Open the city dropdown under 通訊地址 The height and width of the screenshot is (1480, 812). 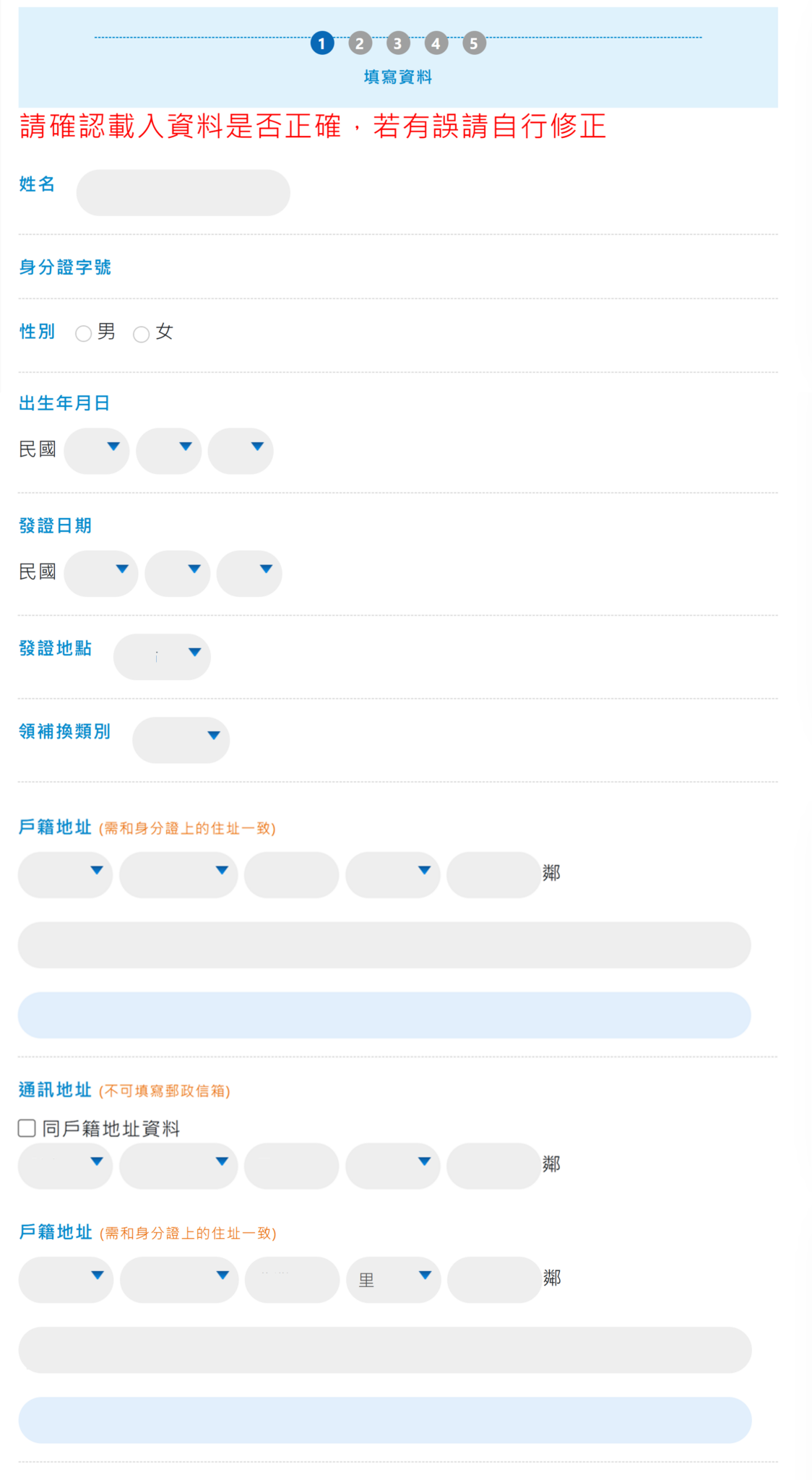pyautogui.click(x=65, y=1166)
